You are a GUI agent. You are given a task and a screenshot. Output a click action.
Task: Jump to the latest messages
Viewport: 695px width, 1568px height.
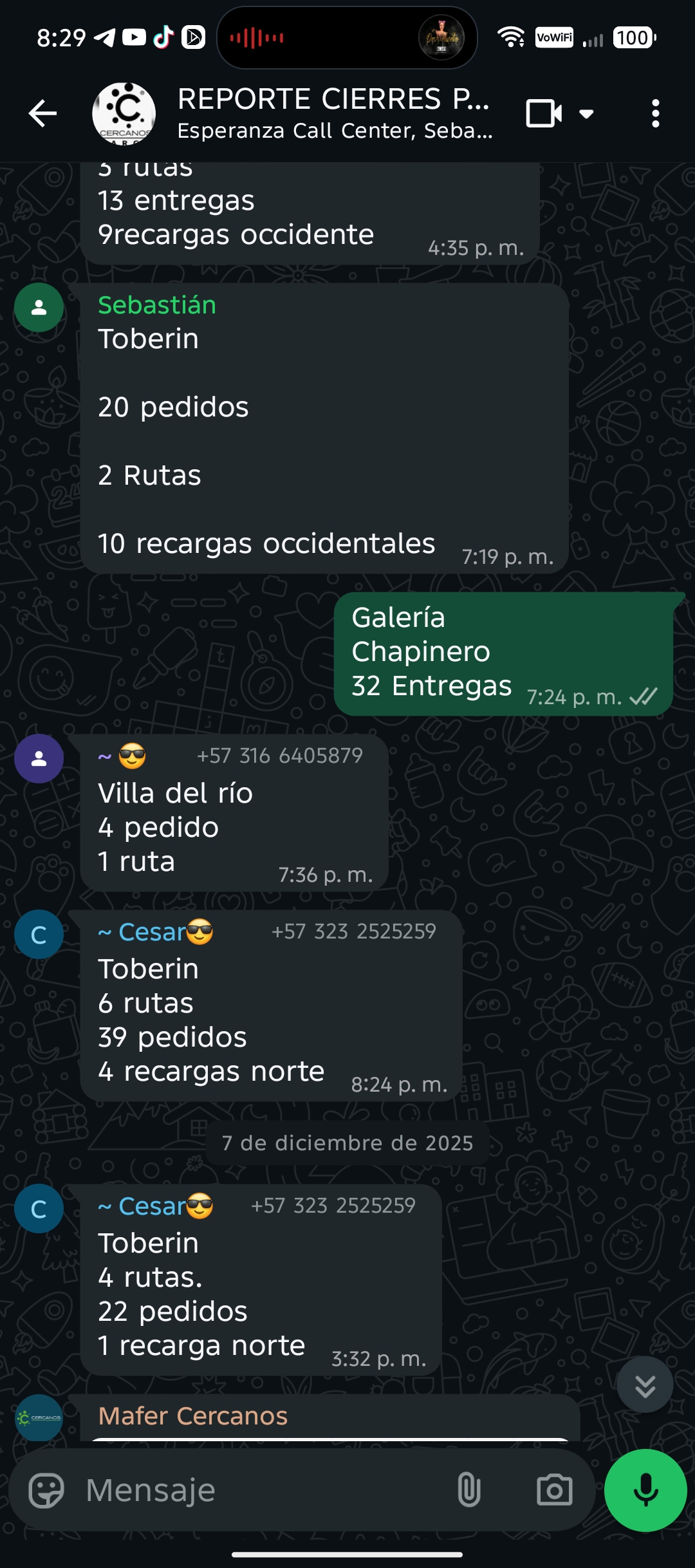tap(645, 1385)
